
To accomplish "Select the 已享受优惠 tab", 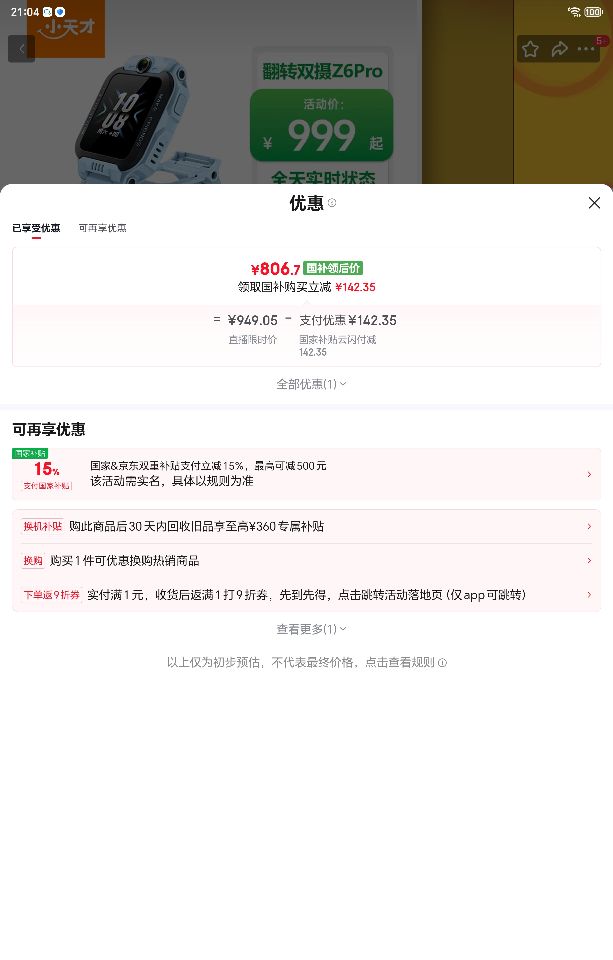I will [36, 228].
